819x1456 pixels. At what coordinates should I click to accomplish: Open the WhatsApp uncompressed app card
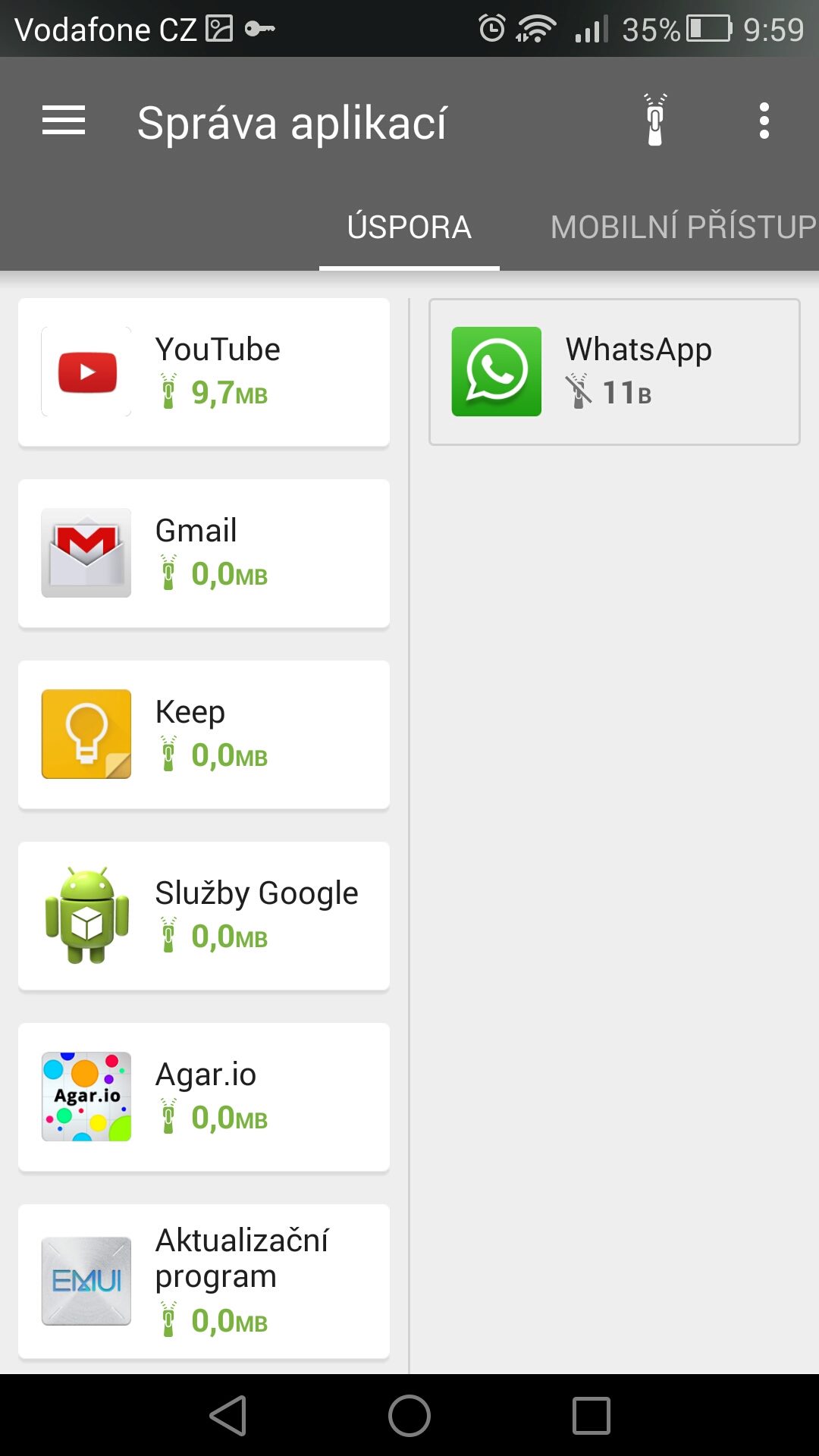click(x=614, y=372)
